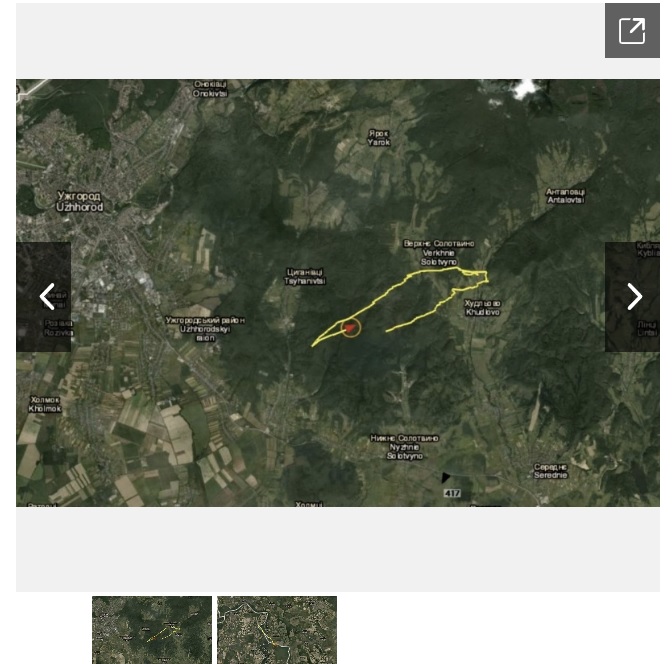
Task: Open the image in external view
Action: tap(632, 31)
